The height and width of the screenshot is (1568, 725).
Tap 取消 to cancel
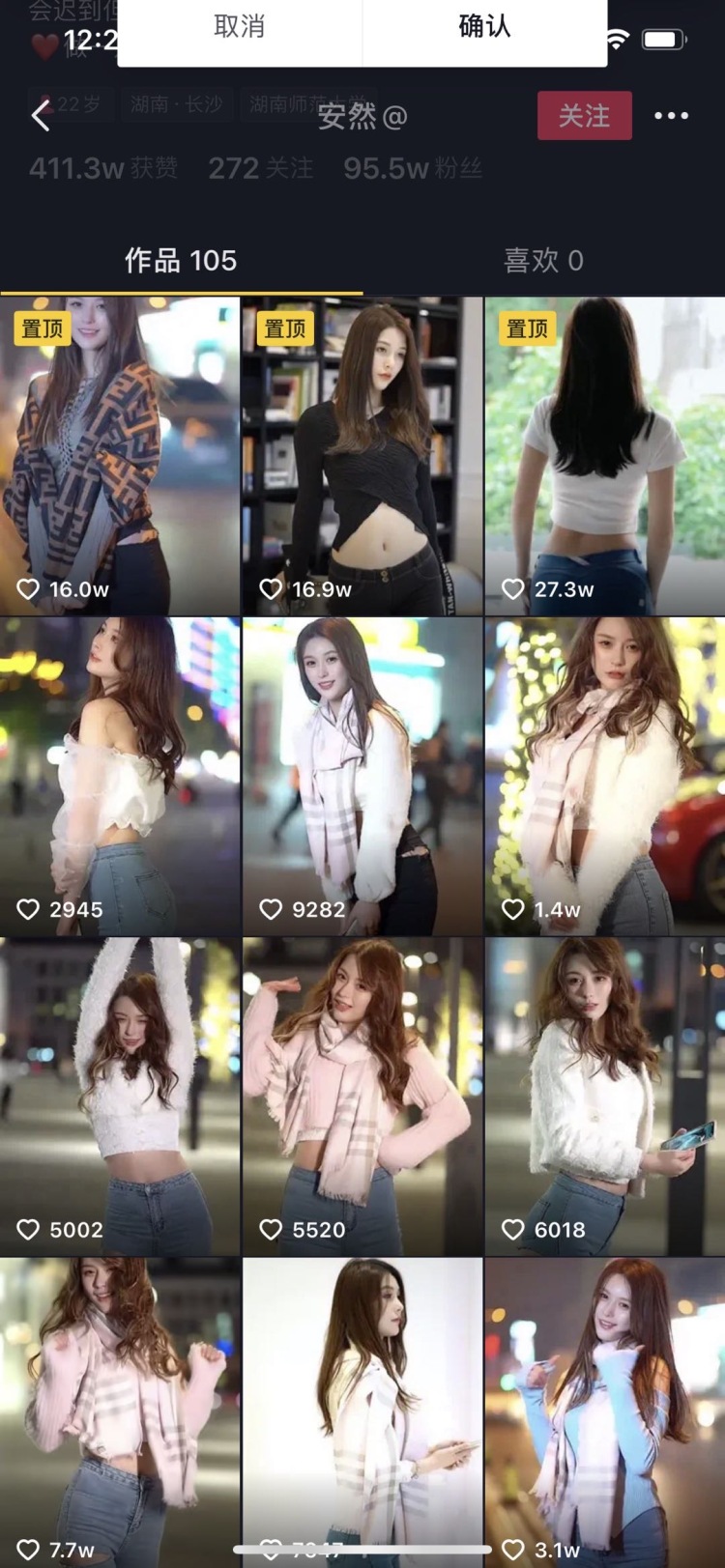point(239,27)
